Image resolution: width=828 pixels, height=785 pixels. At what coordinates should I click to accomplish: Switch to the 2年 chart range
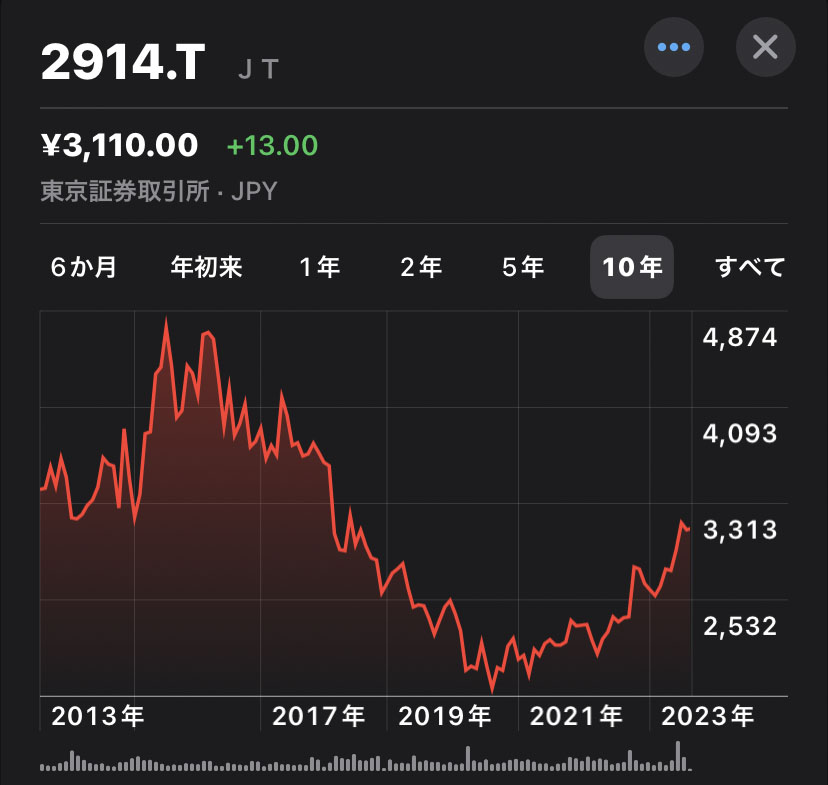tap(421, 267)
